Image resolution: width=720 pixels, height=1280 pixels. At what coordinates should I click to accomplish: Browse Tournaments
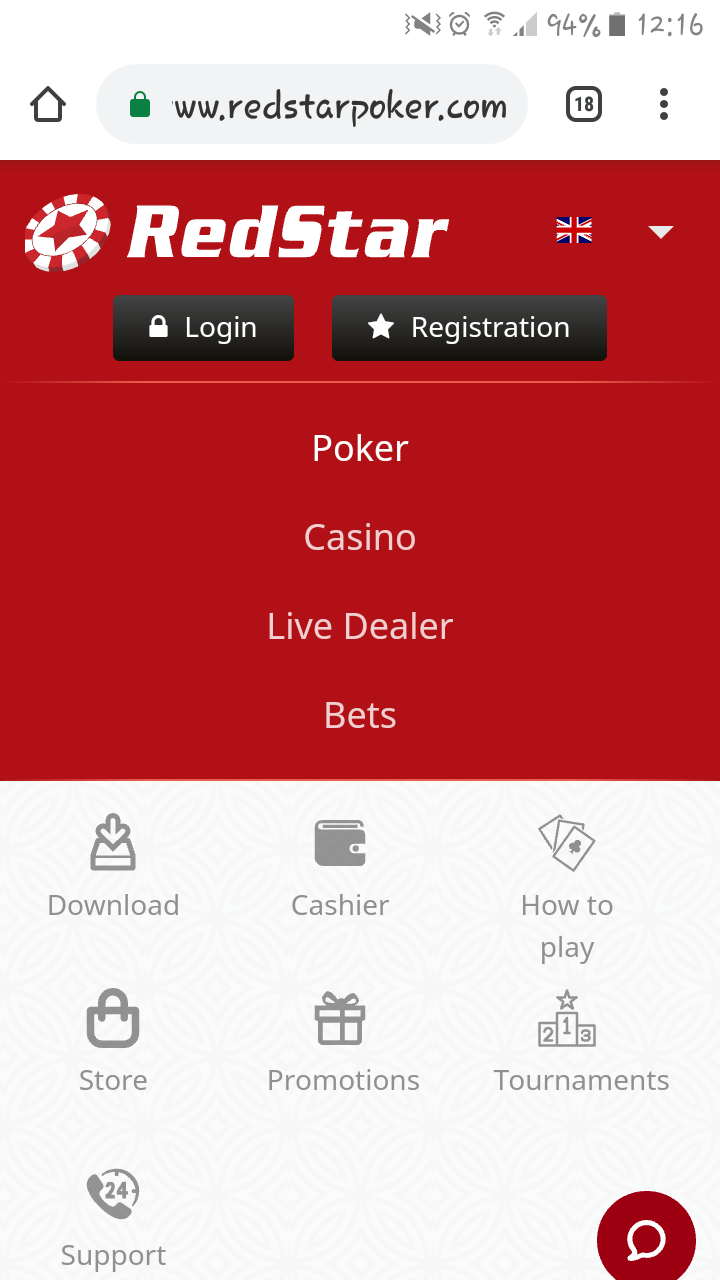click(581, 1041)
